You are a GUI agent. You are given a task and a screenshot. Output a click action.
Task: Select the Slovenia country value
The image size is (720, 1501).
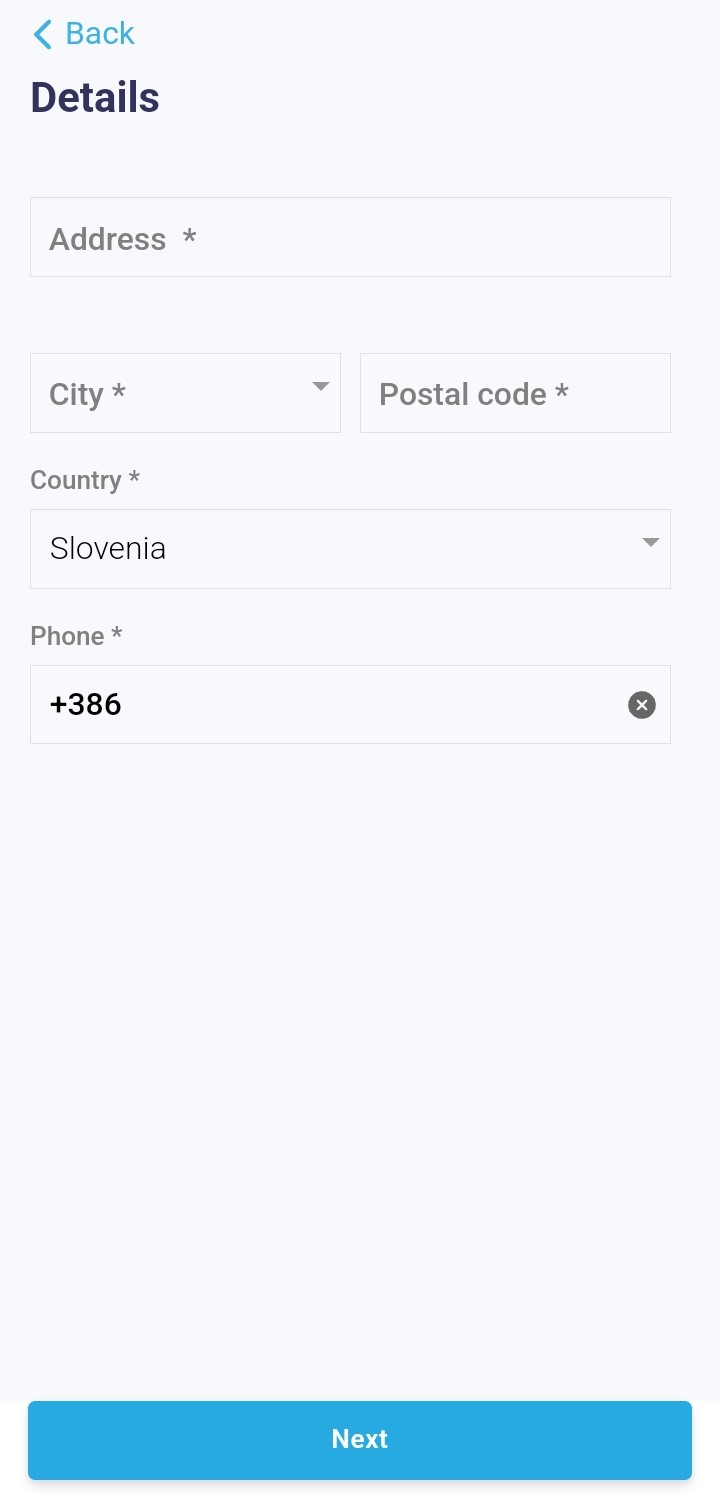[107, 548]
